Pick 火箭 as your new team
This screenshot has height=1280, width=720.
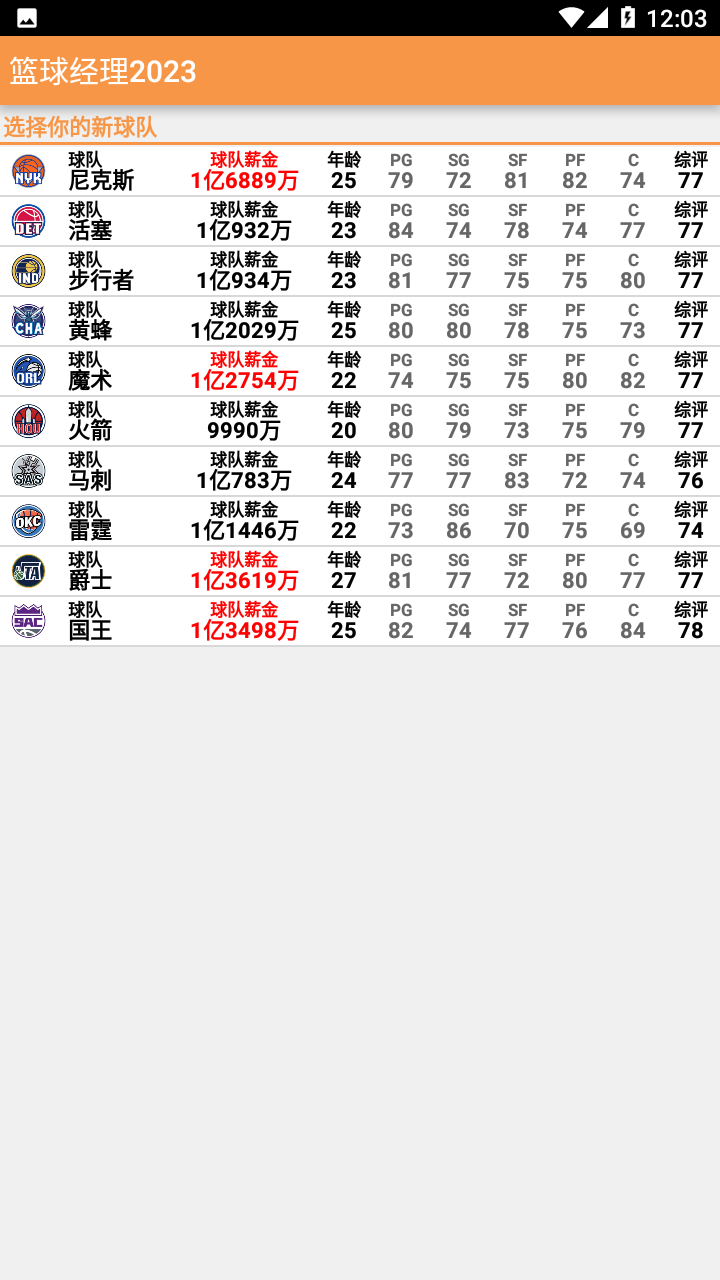pos(360,421)
